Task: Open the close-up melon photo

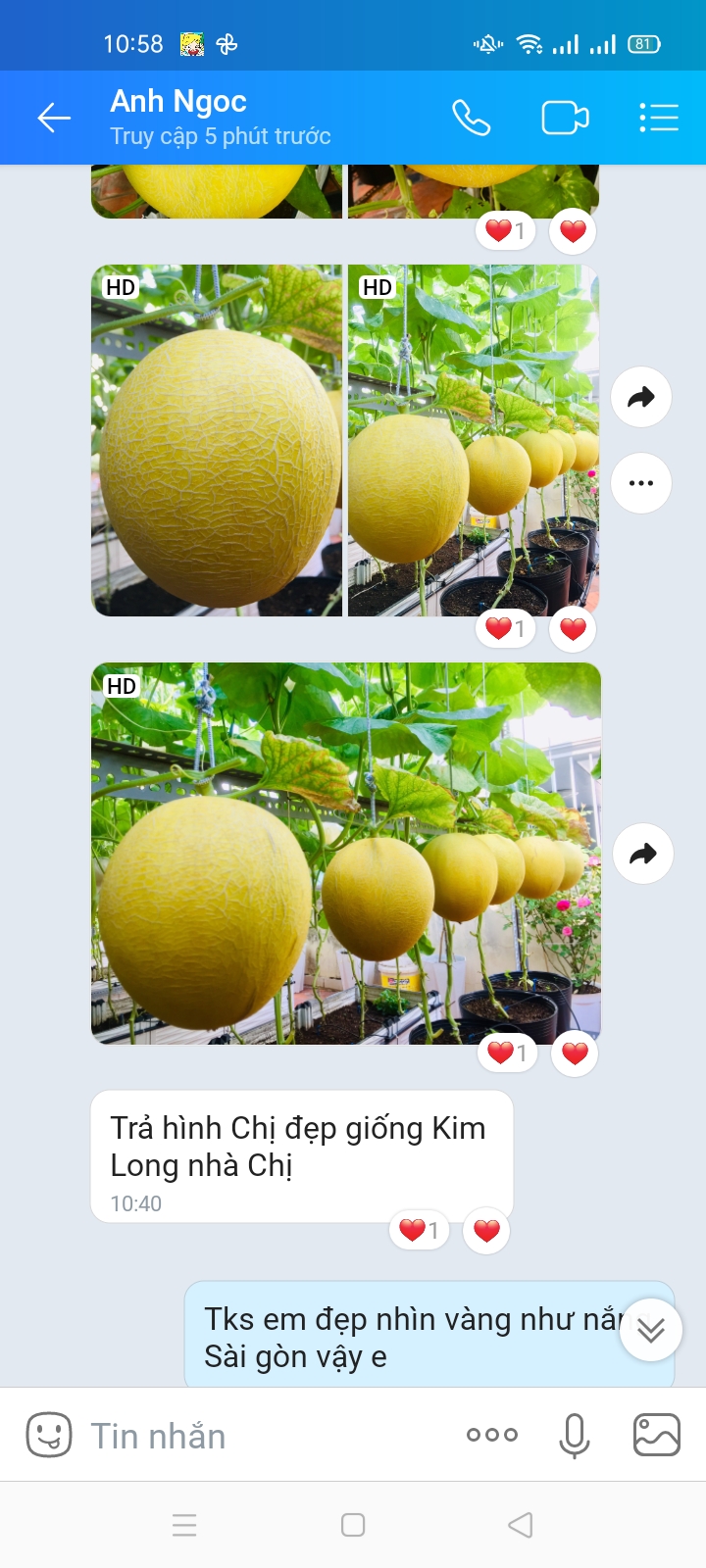Action: click(217, 441)
